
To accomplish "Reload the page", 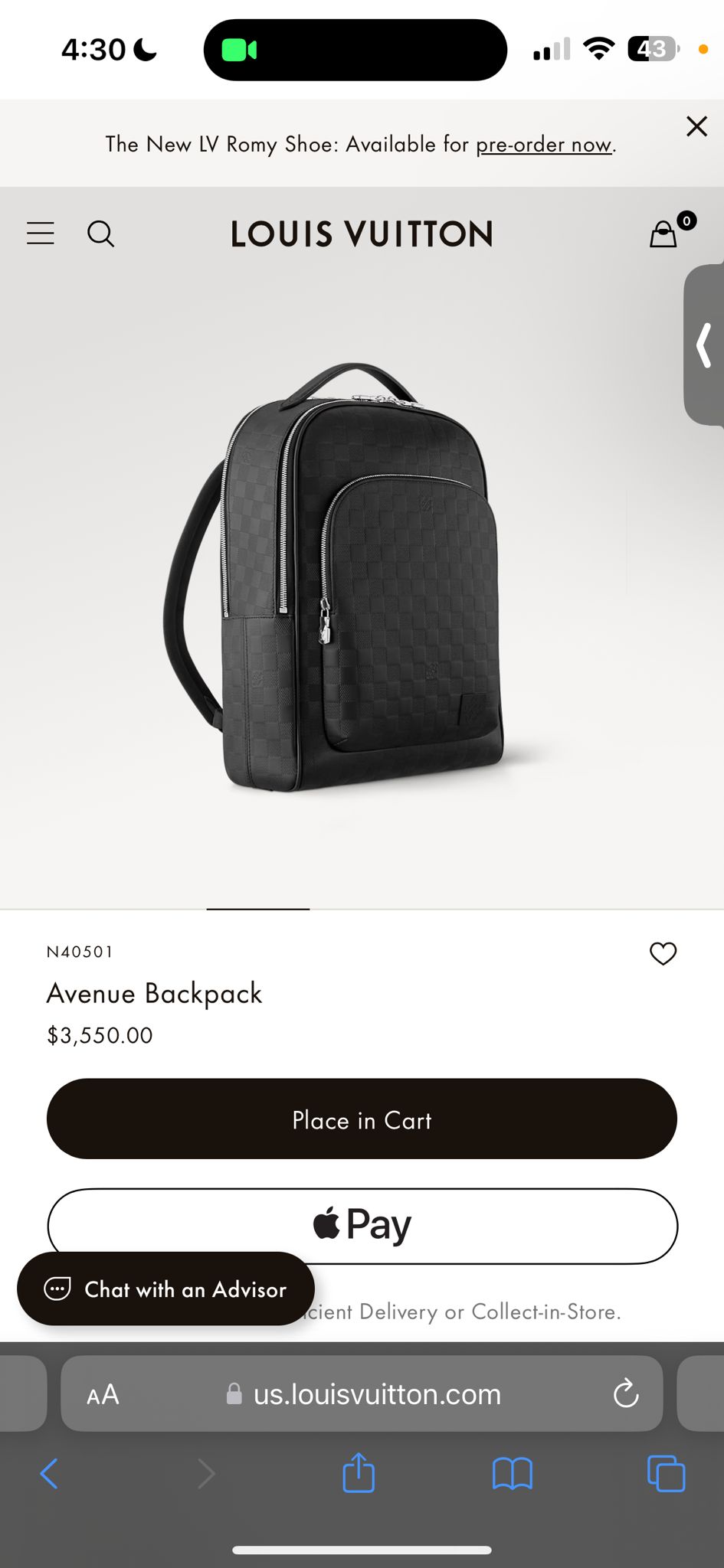I will pyautogui.click(x=626, y=1394).
